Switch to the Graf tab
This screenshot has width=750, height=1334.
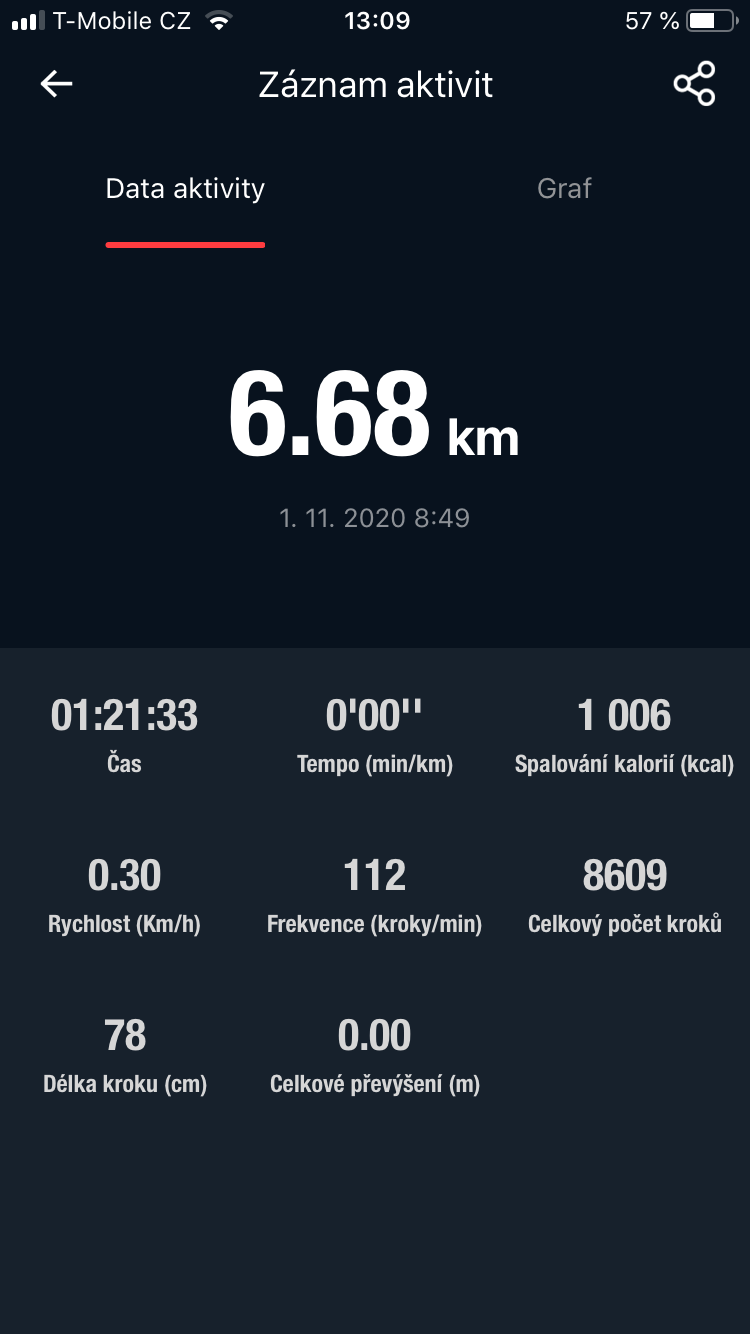pyautogui.click(x=564, y=188)
